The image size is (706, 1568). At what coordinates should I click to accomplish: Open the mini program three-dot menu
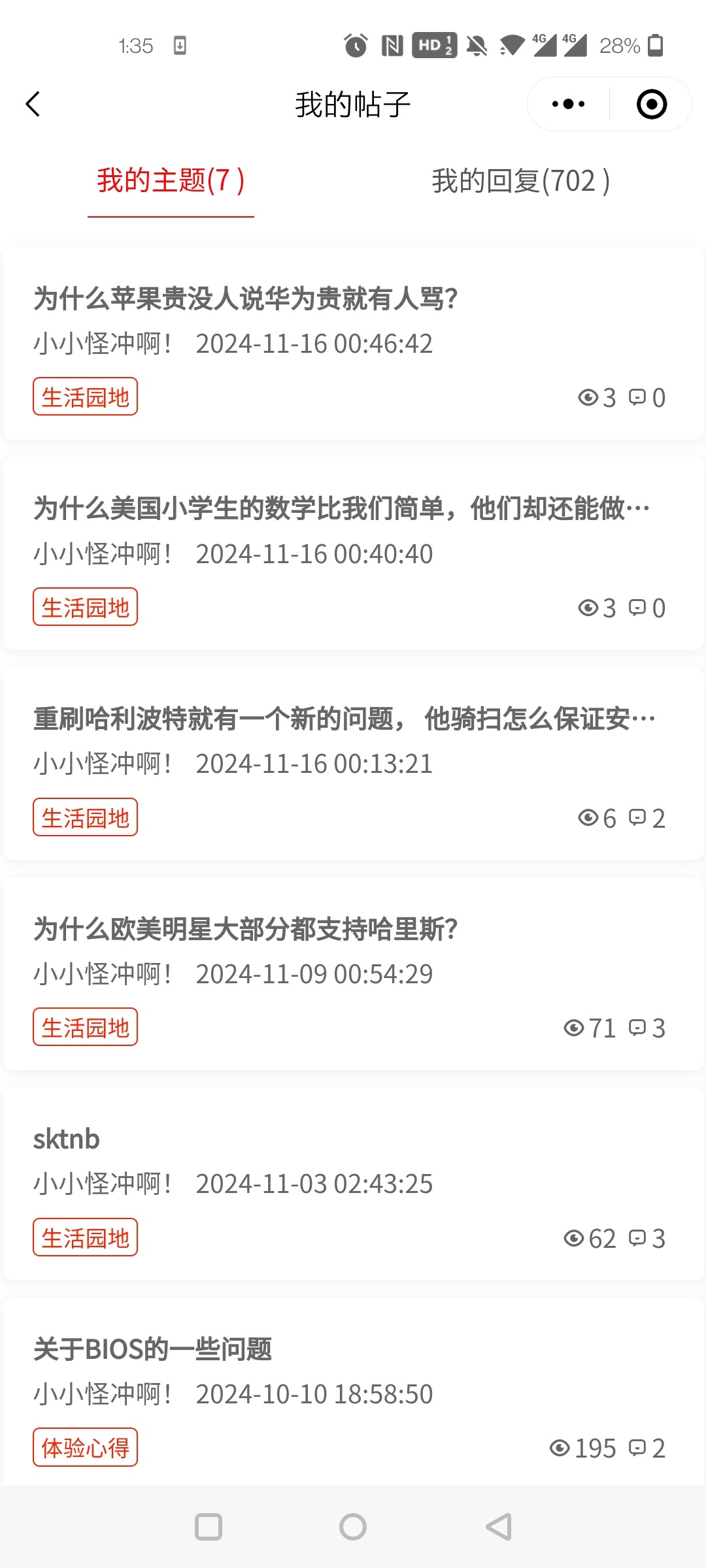point(568,104)
